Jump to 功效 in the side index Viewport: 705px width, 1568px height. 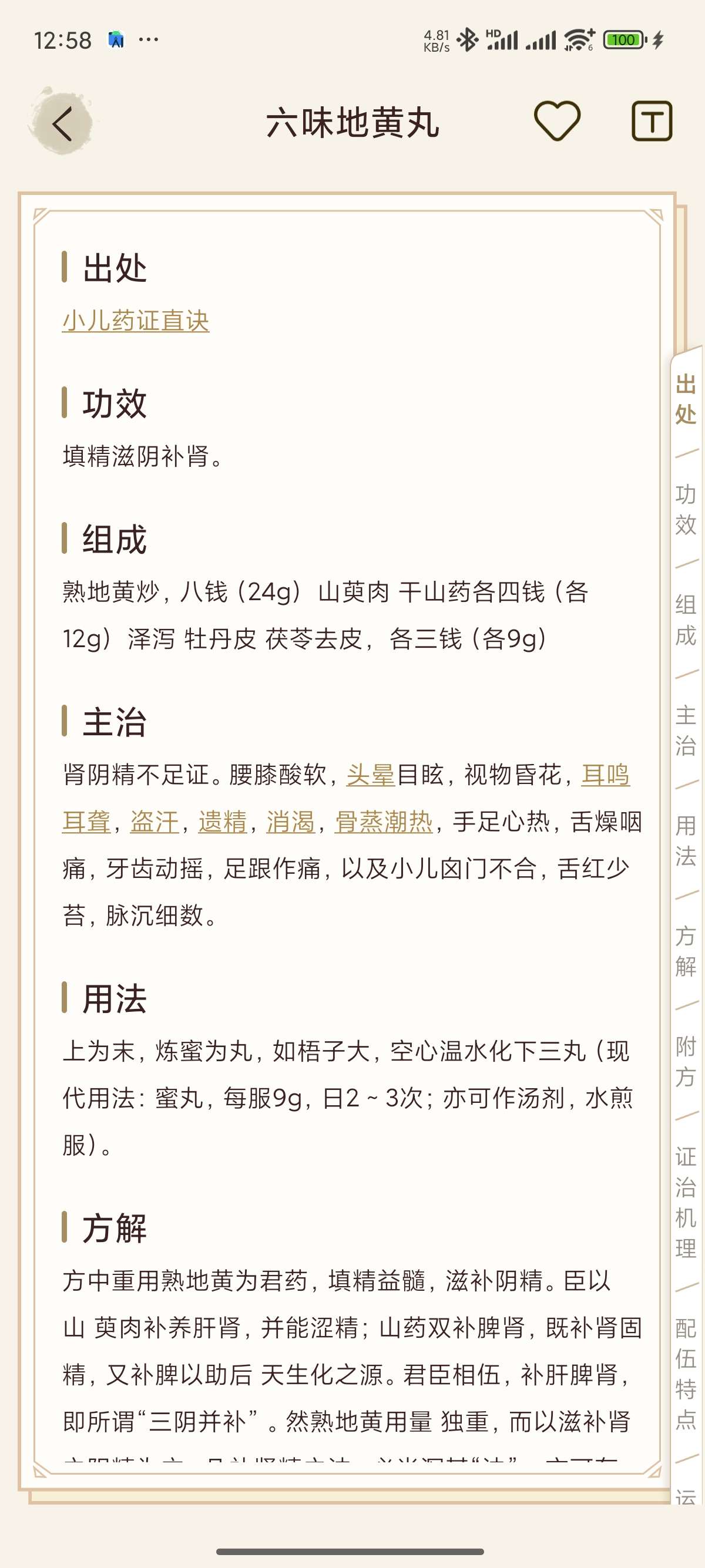click(686, 510)
